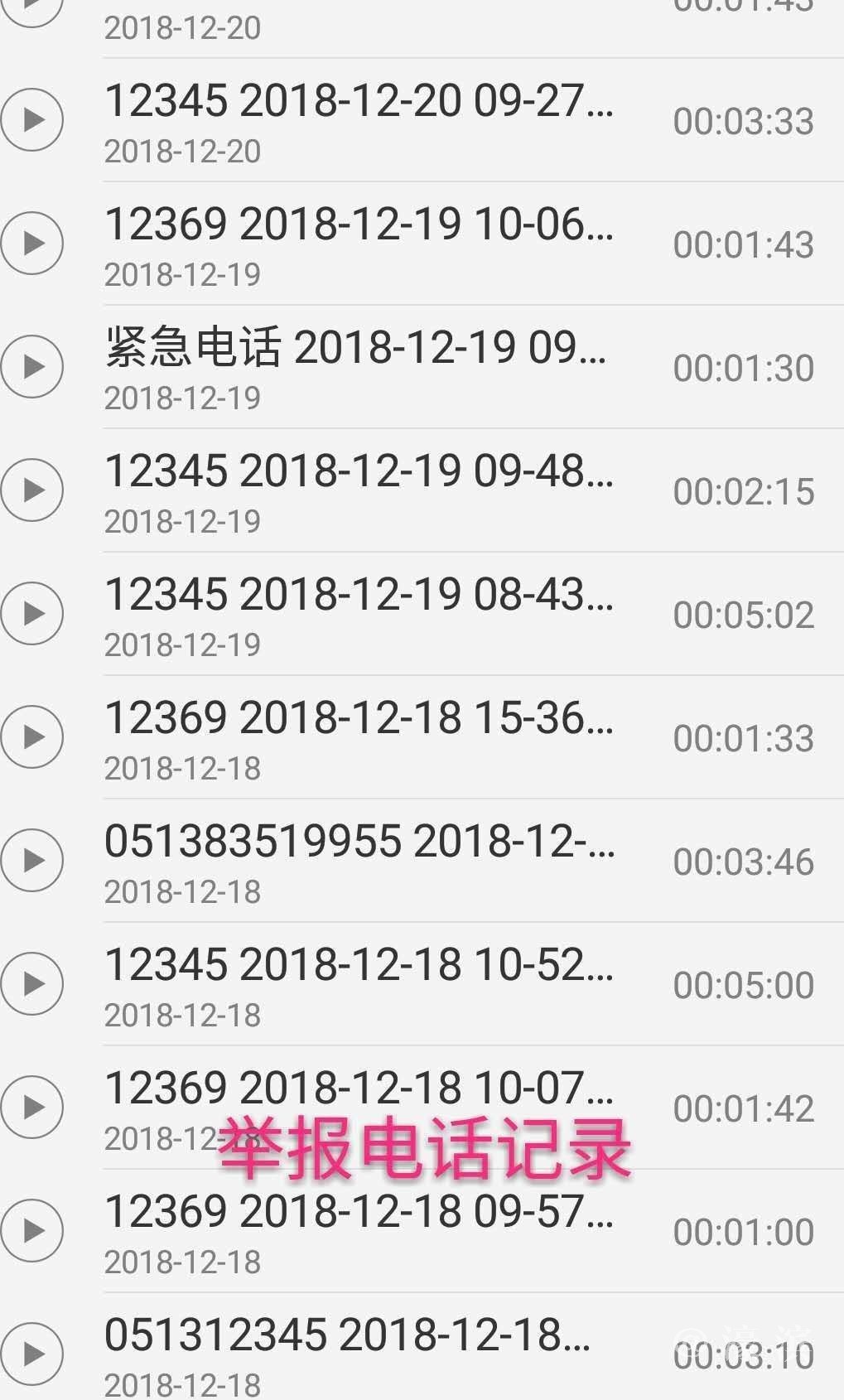Tap play icon beside 12369 2018-12-18 10-07
This screenshot has width=844, height=1400.
(x=31, y=1108)
